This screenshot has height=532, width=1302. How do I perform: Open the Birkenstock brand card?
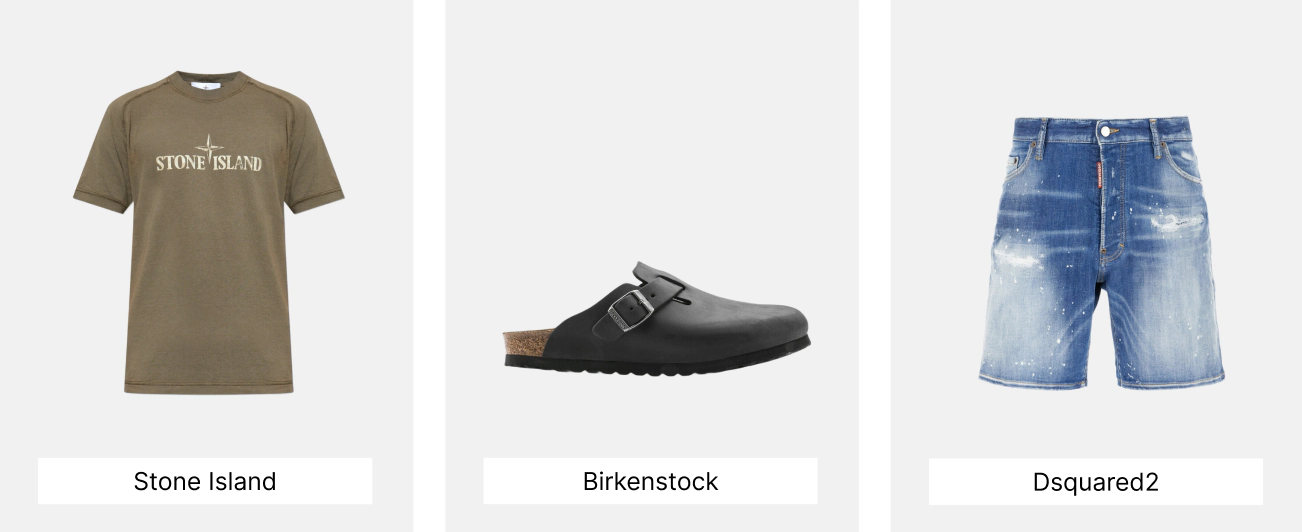(x=650, y=481)
